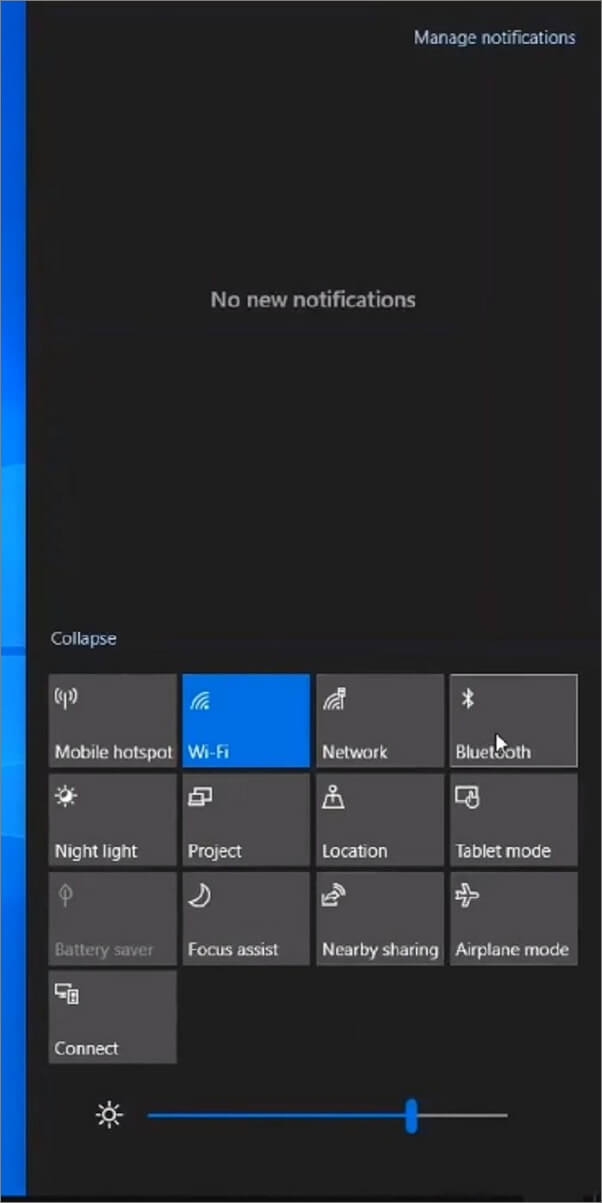The image size is (602, 1203).
Task: Open the Project options
Action: click(x=246, y=820)
